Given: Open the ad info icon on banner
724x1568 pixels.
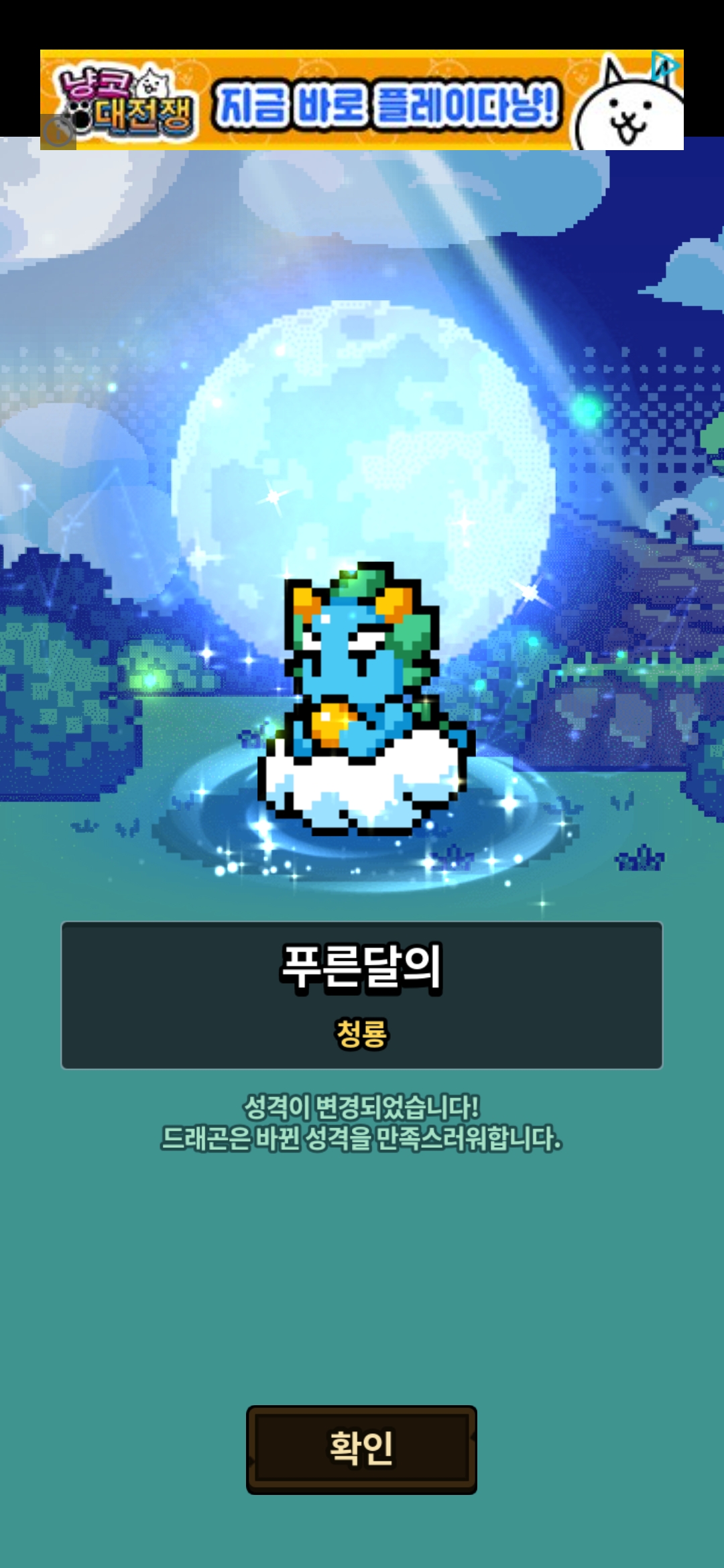Looking at the screenshot, I should (665, 65).
